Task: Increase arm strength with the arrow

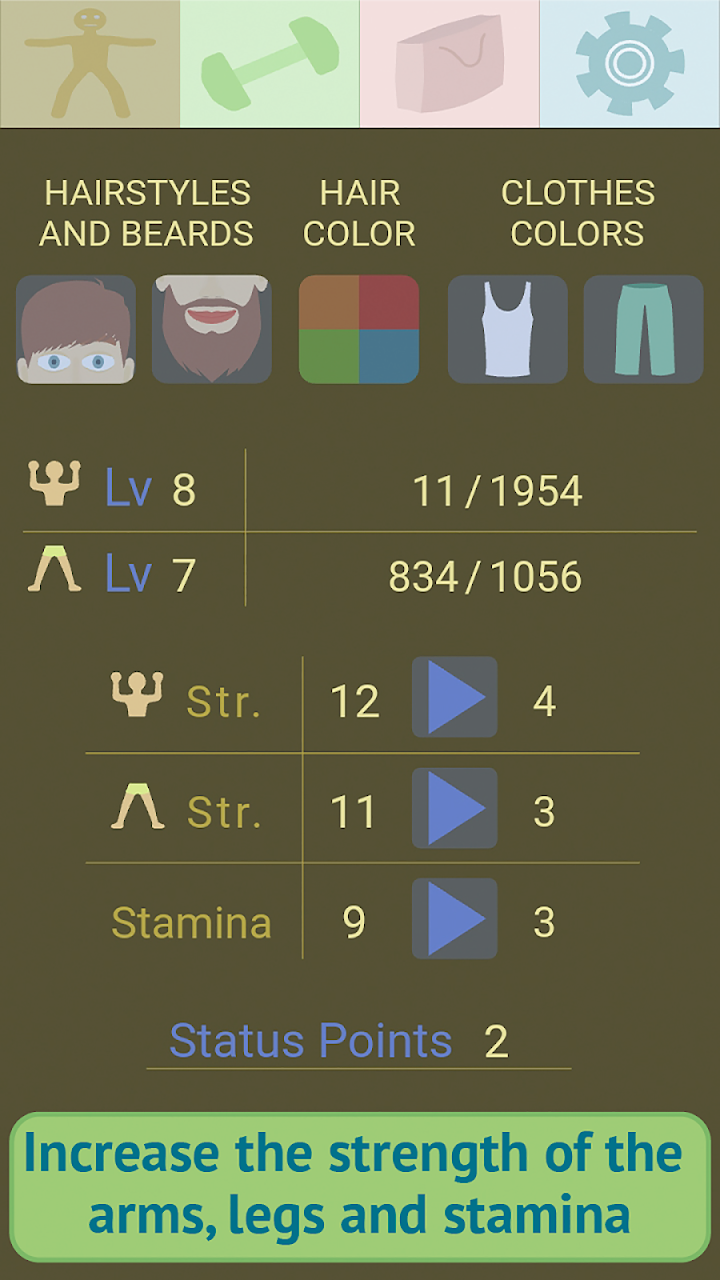Action: point(455,698)
